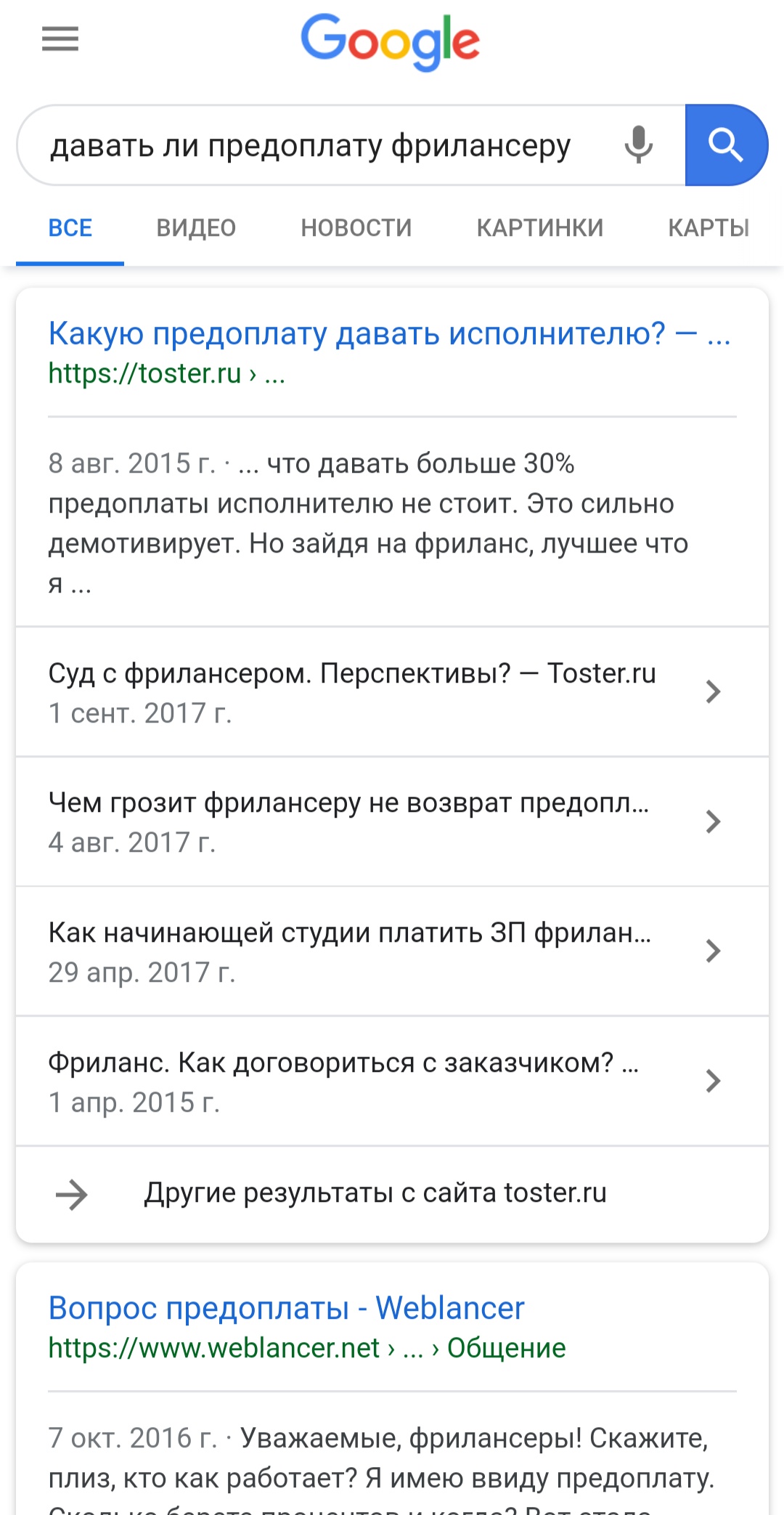784x1515 pixels.
Task: Open the hamburger menu
Action: coord(60,38)
